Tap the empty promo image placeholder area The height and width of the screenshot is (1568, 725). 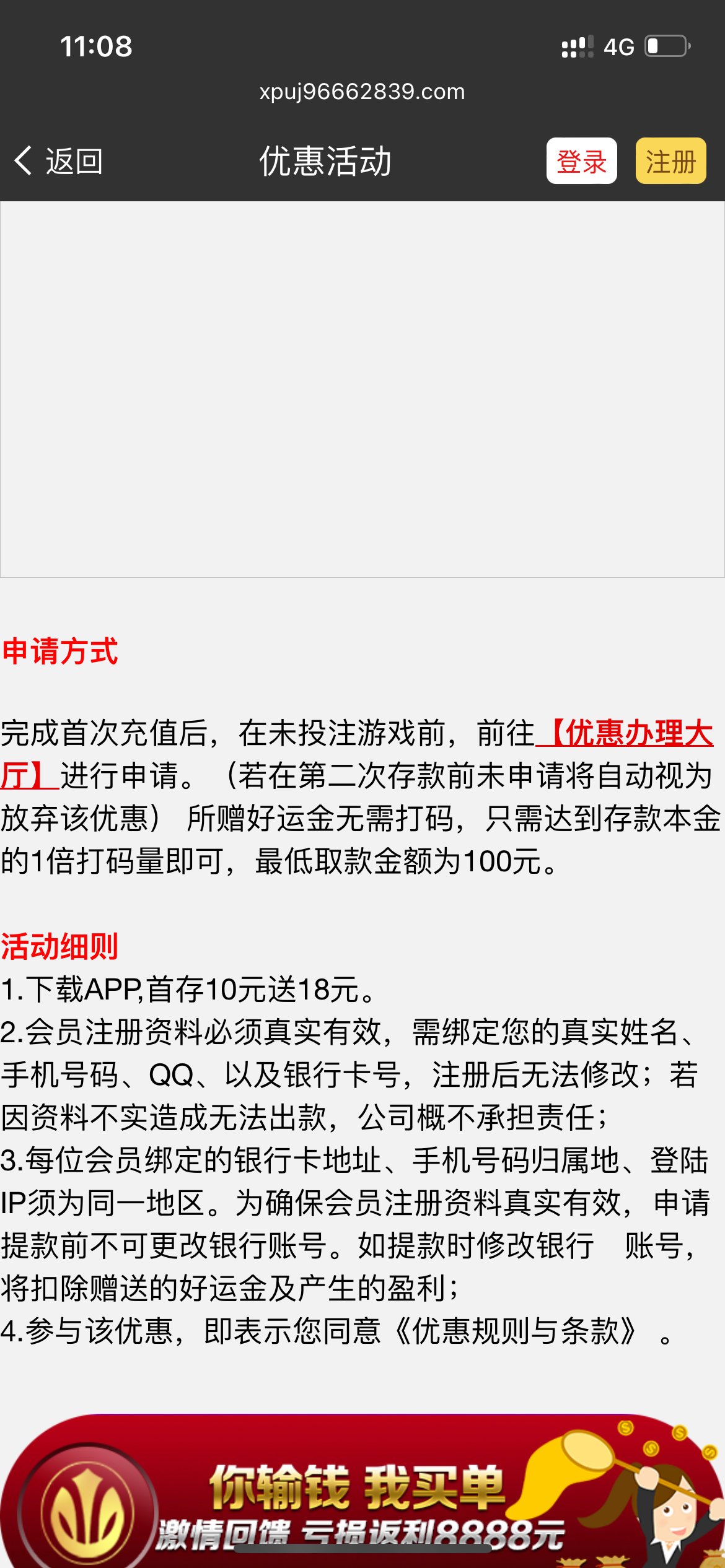click(362, 390)
